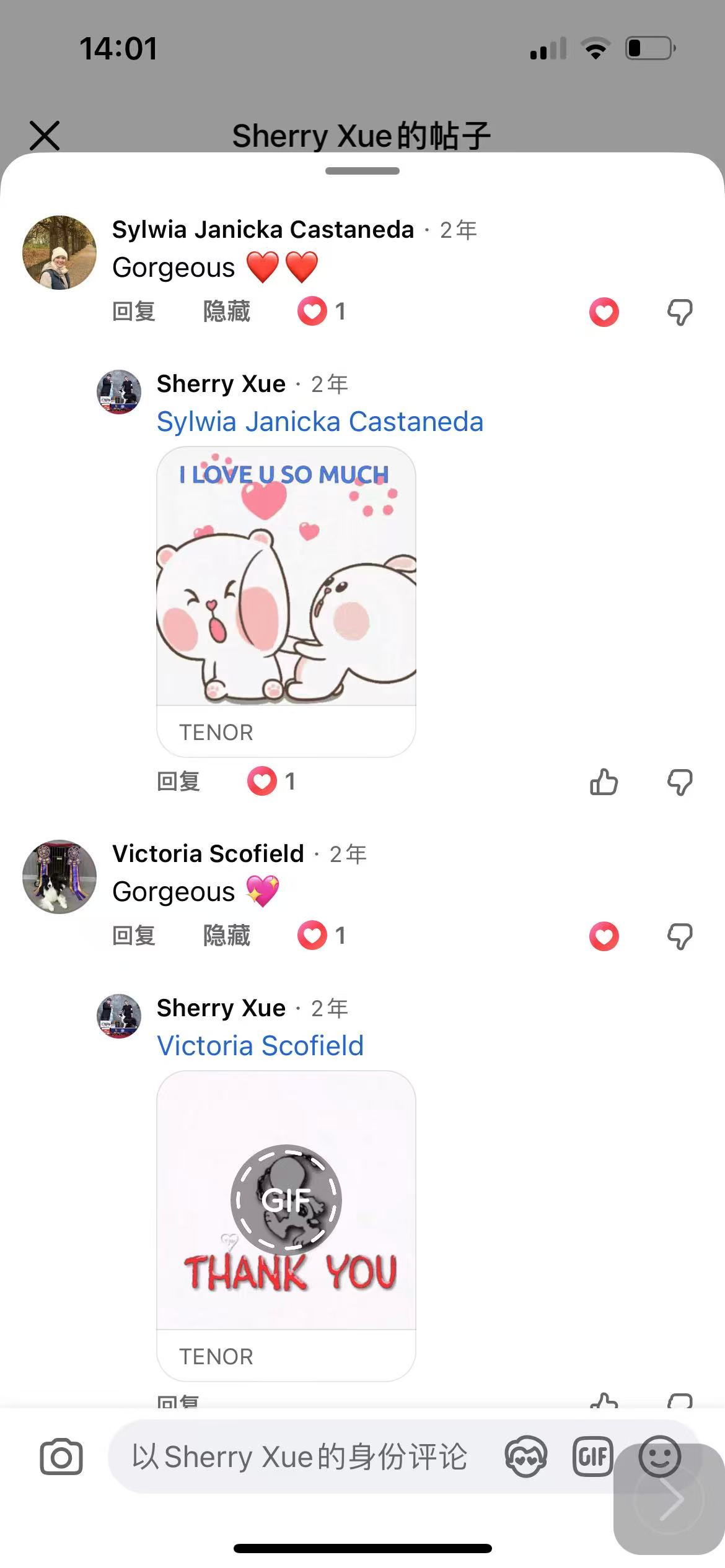Dislike Sherry Xue's I love you GIF reply
Viewport: 725px width, 1568px height.
click(680, 782)
